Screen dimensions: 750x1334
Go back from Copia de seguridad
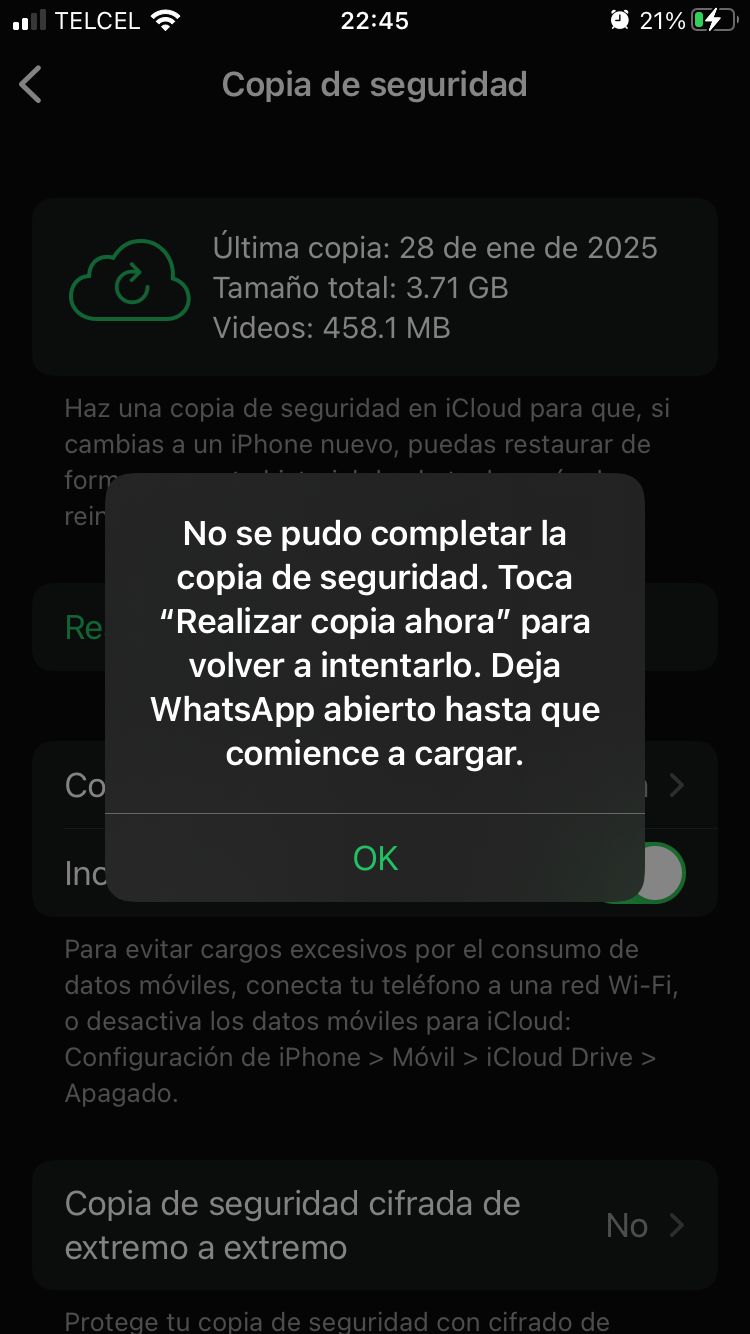[x=31, y=85]
